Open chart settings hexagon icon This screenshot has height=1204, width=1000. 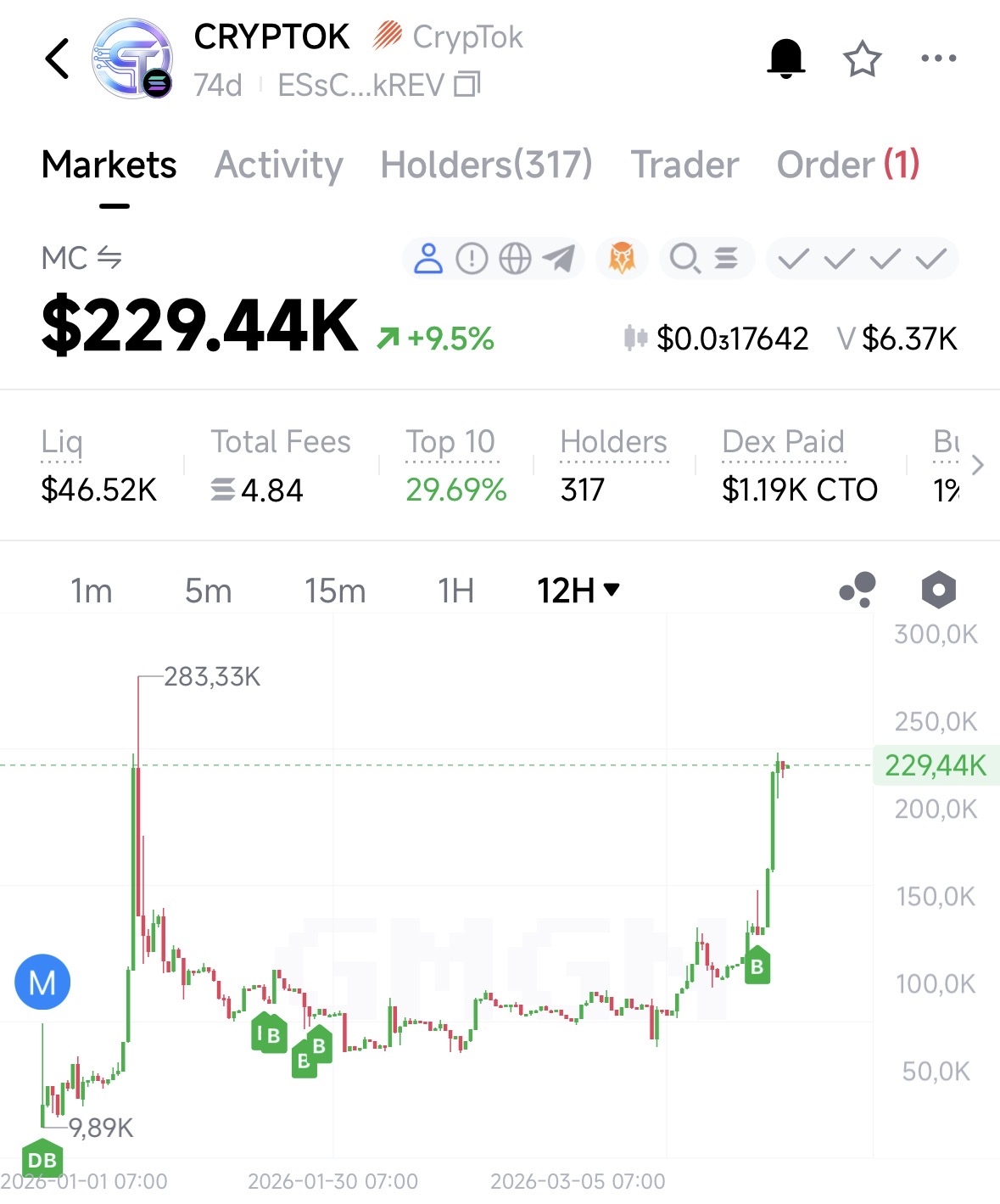coord(938,590)
